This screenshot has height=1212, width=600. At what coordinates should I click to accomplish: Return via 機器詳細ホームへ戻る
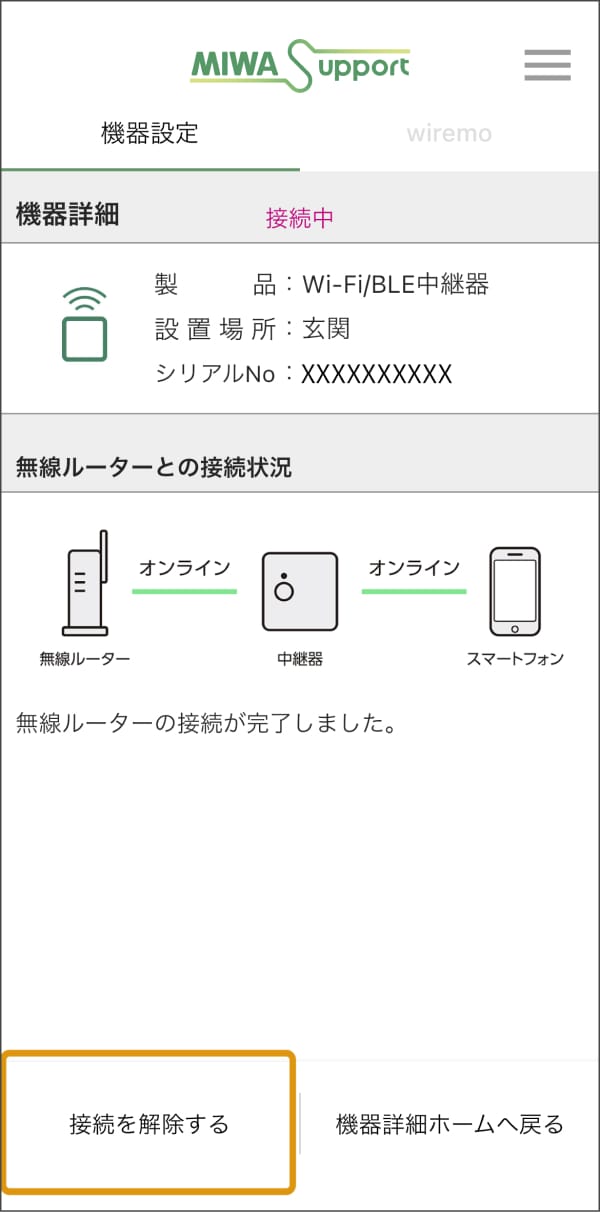(x=449, y=1123)
